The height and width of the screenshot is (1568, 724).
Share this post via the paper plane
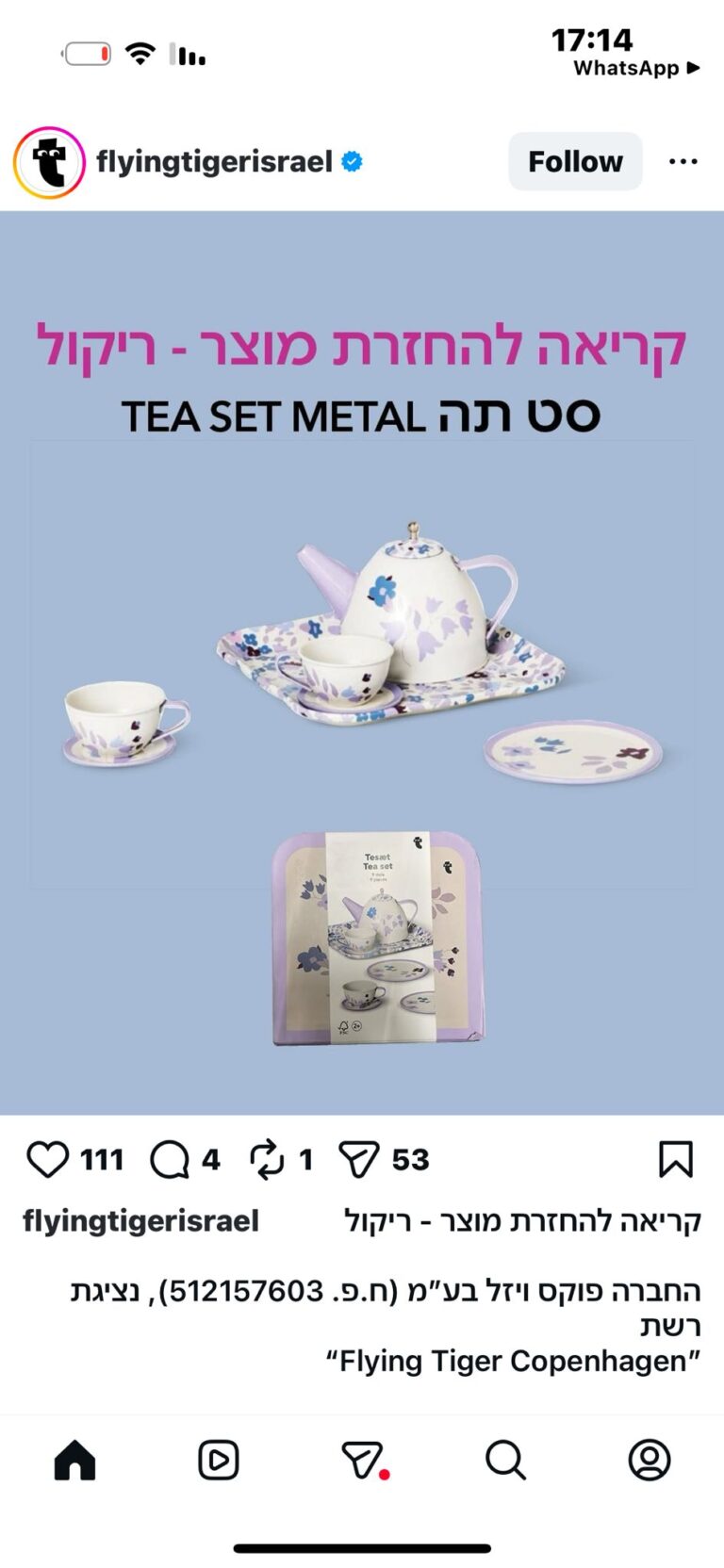tap(359, 1160)
